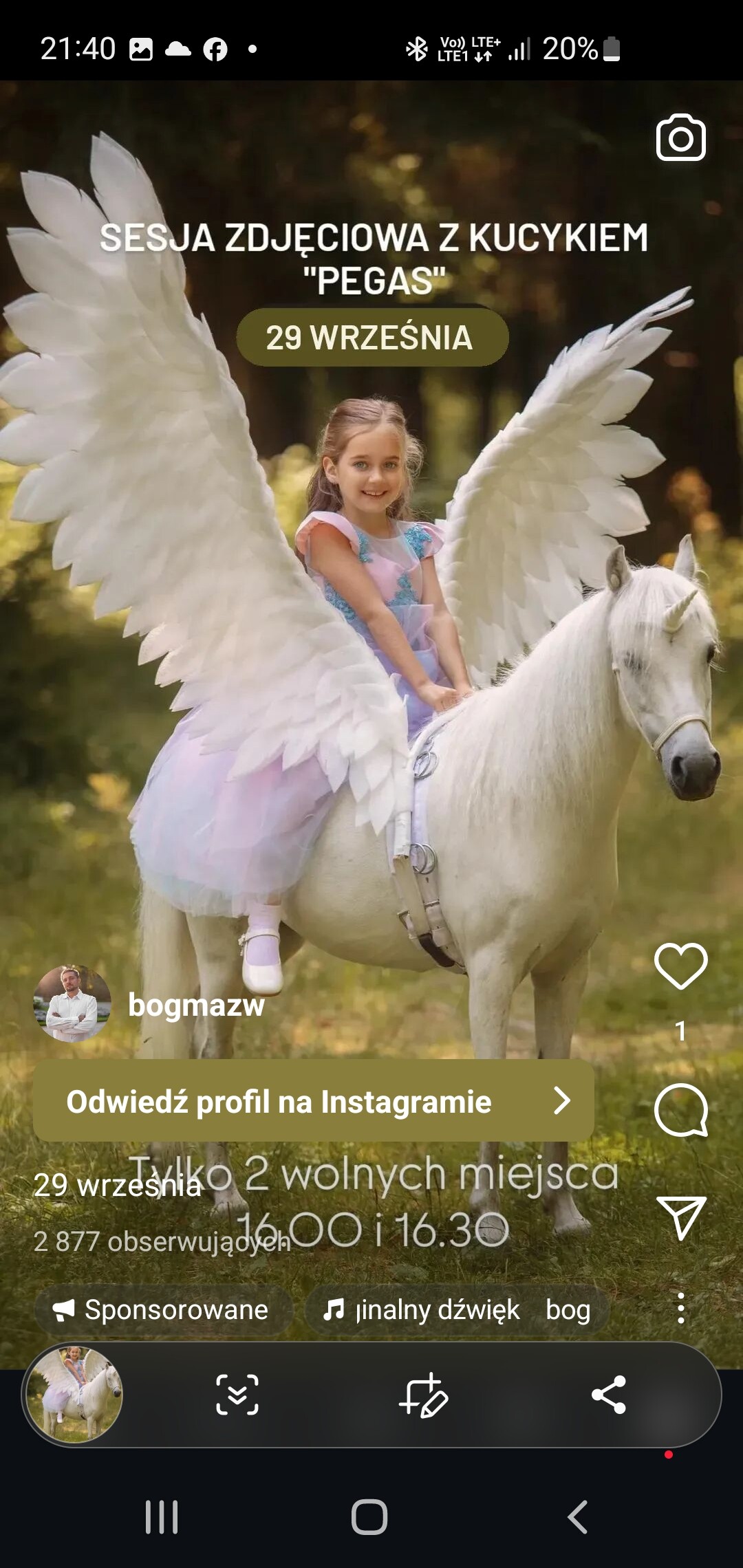Screen dimensions: 743x1568
Task: Tap Odwiedź profil na Instagramie button
Action: pyautogui.click(x=314, y=1101)
